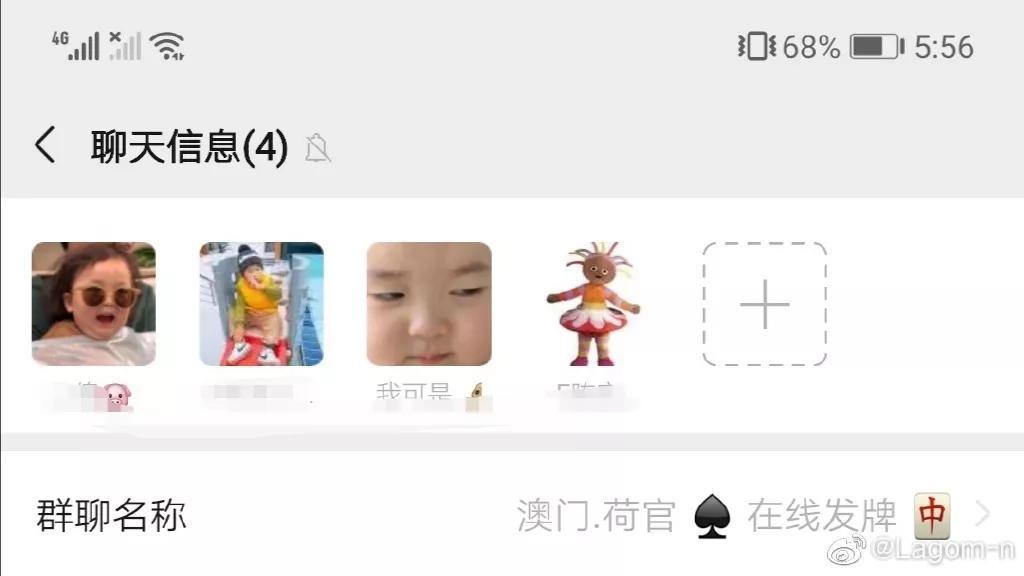Open the member avatar with sunglasses
Image resolution: width=1024 pixels, height=576 pixels.
(x=94, y=304)
